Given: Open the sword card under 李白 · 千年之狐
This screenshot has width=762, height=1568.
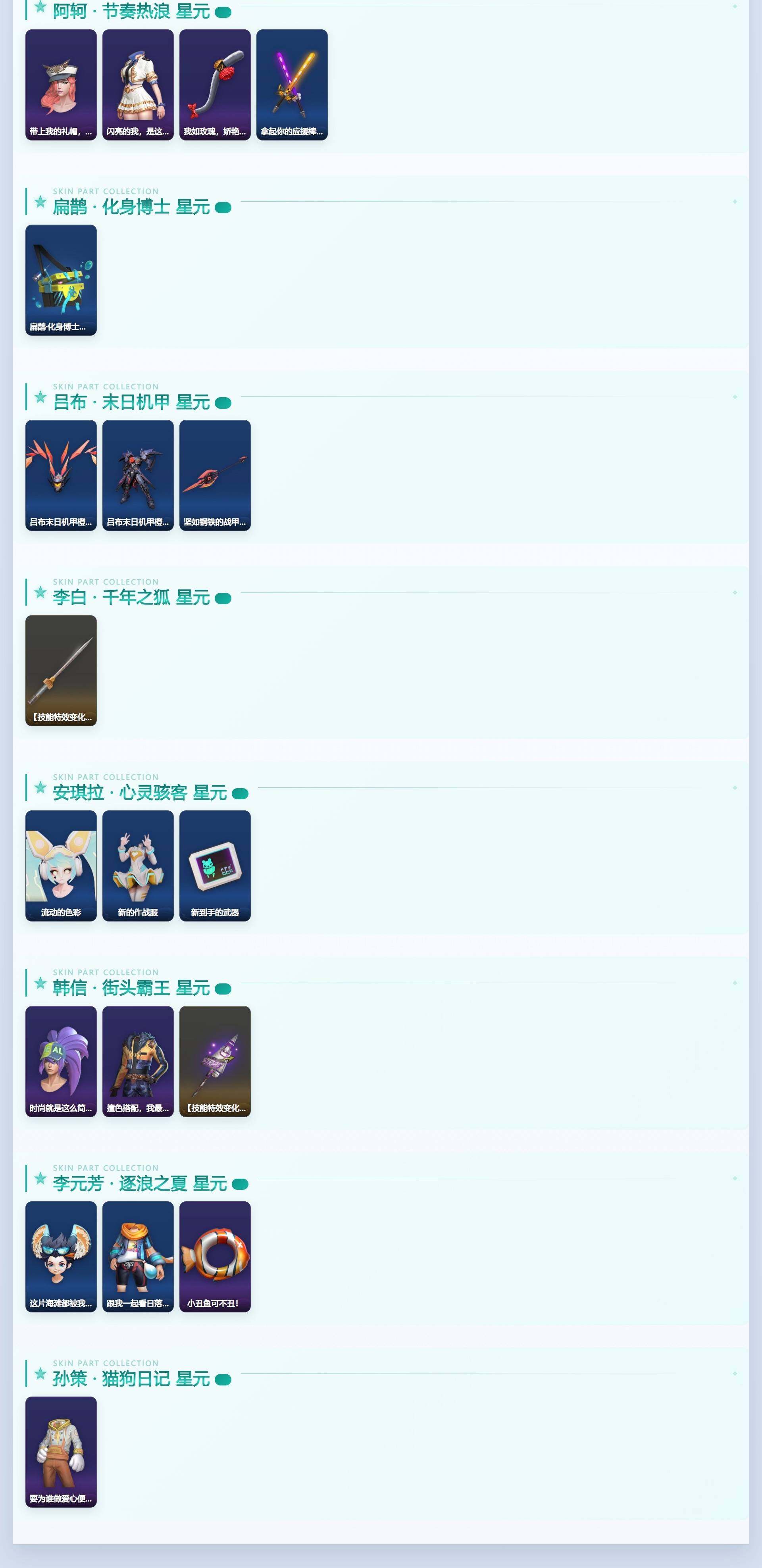Looking at the screenshot, I should [x=61, y=671].
